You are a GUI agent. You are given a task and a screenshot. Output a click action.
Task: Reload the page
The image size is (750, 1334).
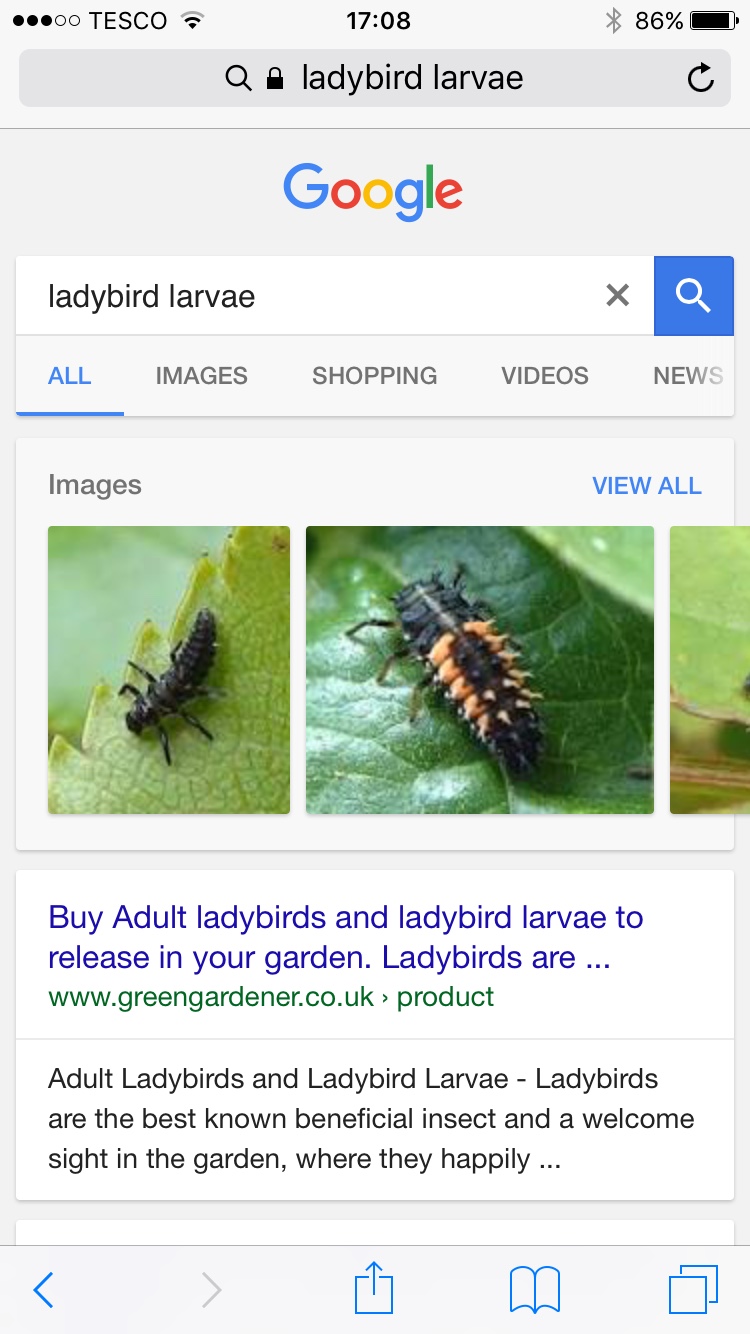point(701,78)
